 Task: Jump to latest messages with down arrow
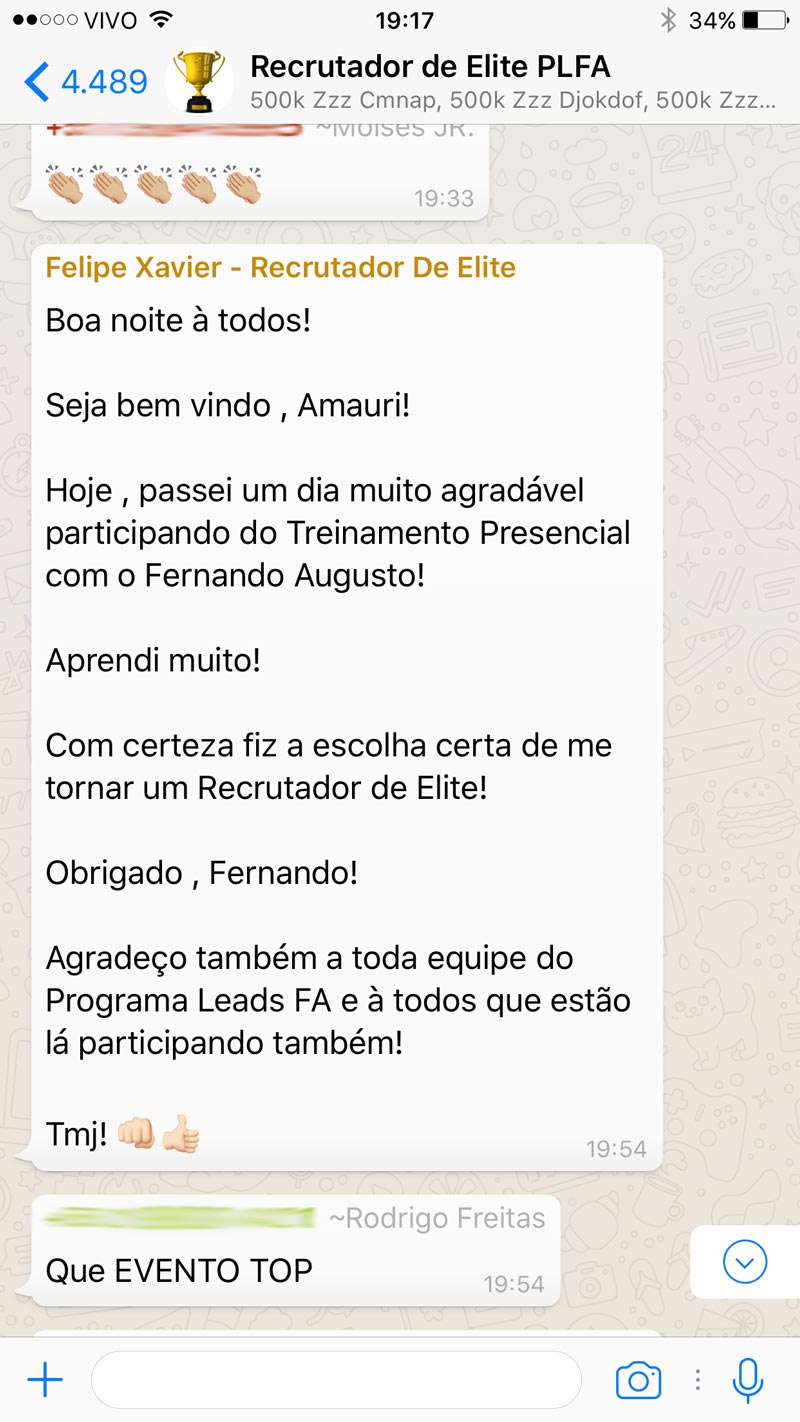pos(745,1262)
